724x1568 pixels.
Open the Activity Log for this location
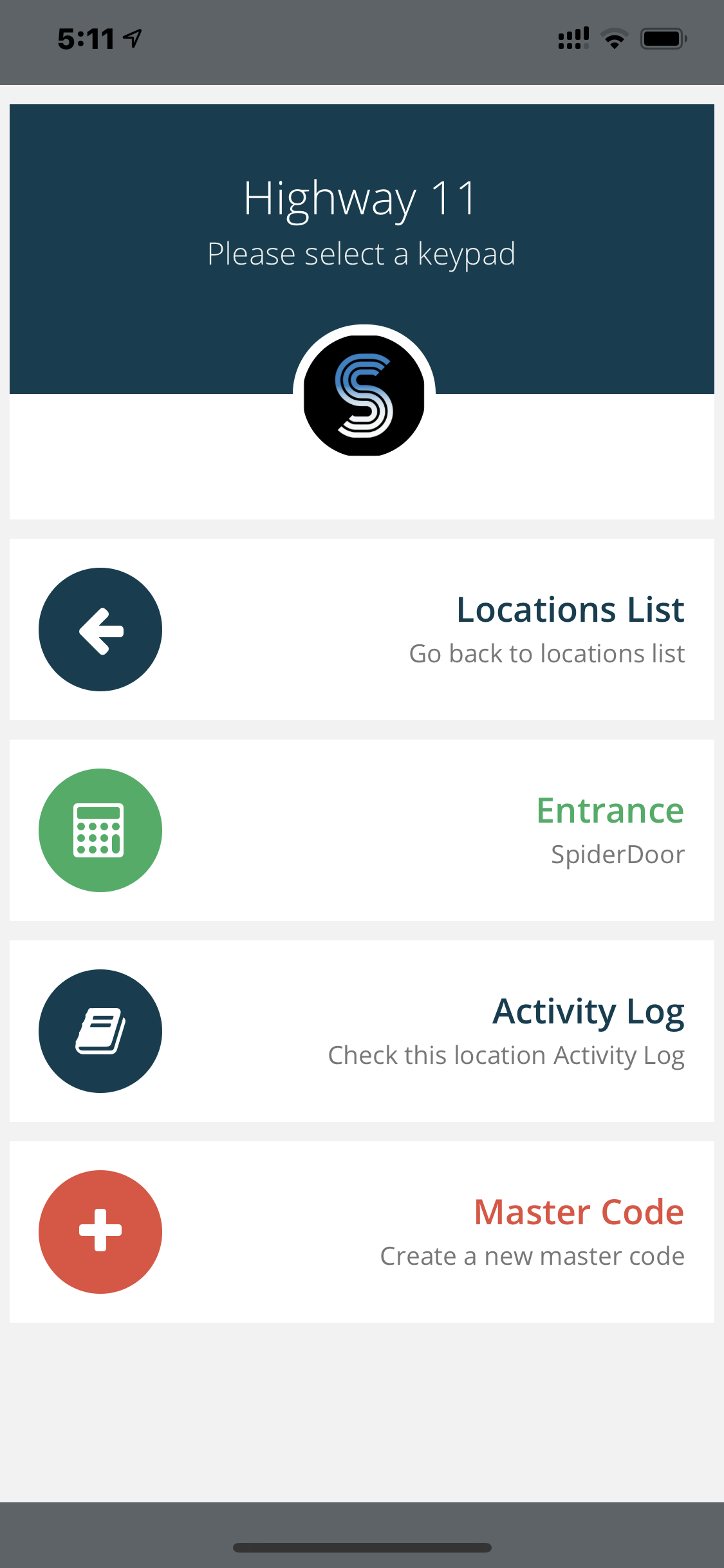(x=362, y=1031)
